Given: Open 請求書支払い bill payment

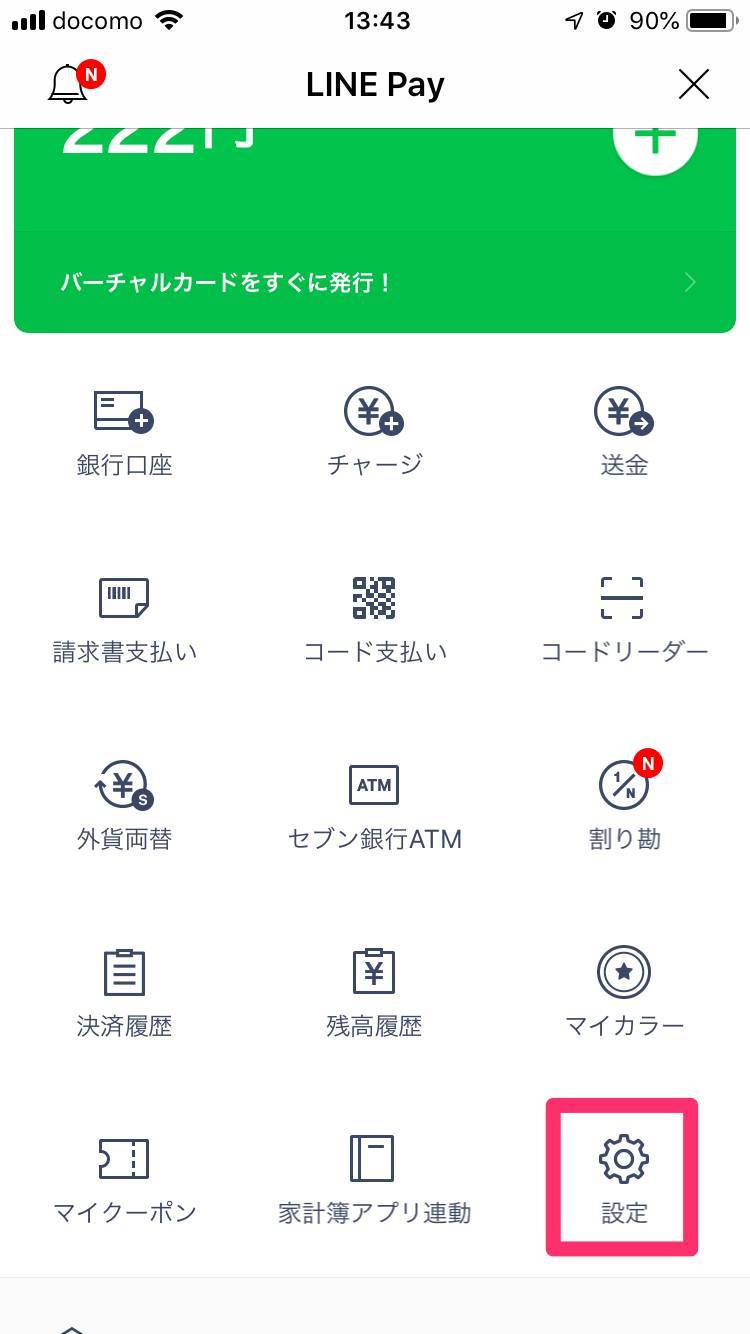Looking at the screenshot, I should 125,620.
